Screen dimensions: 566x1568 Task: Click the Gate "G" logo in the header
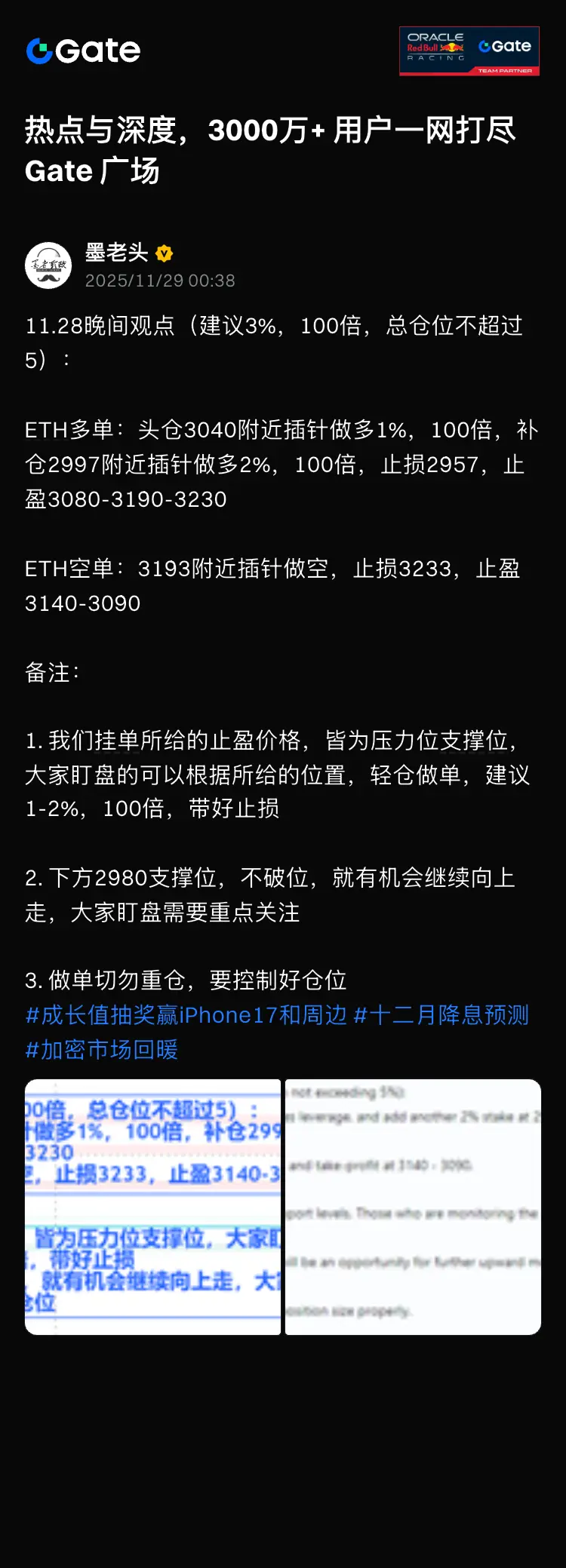(40, 51)
